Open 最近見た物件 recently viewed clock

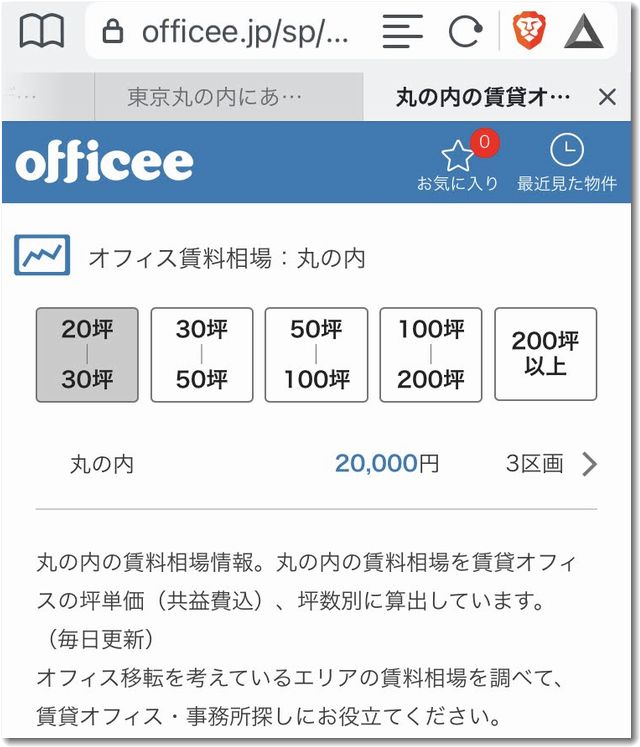point(567,162)
